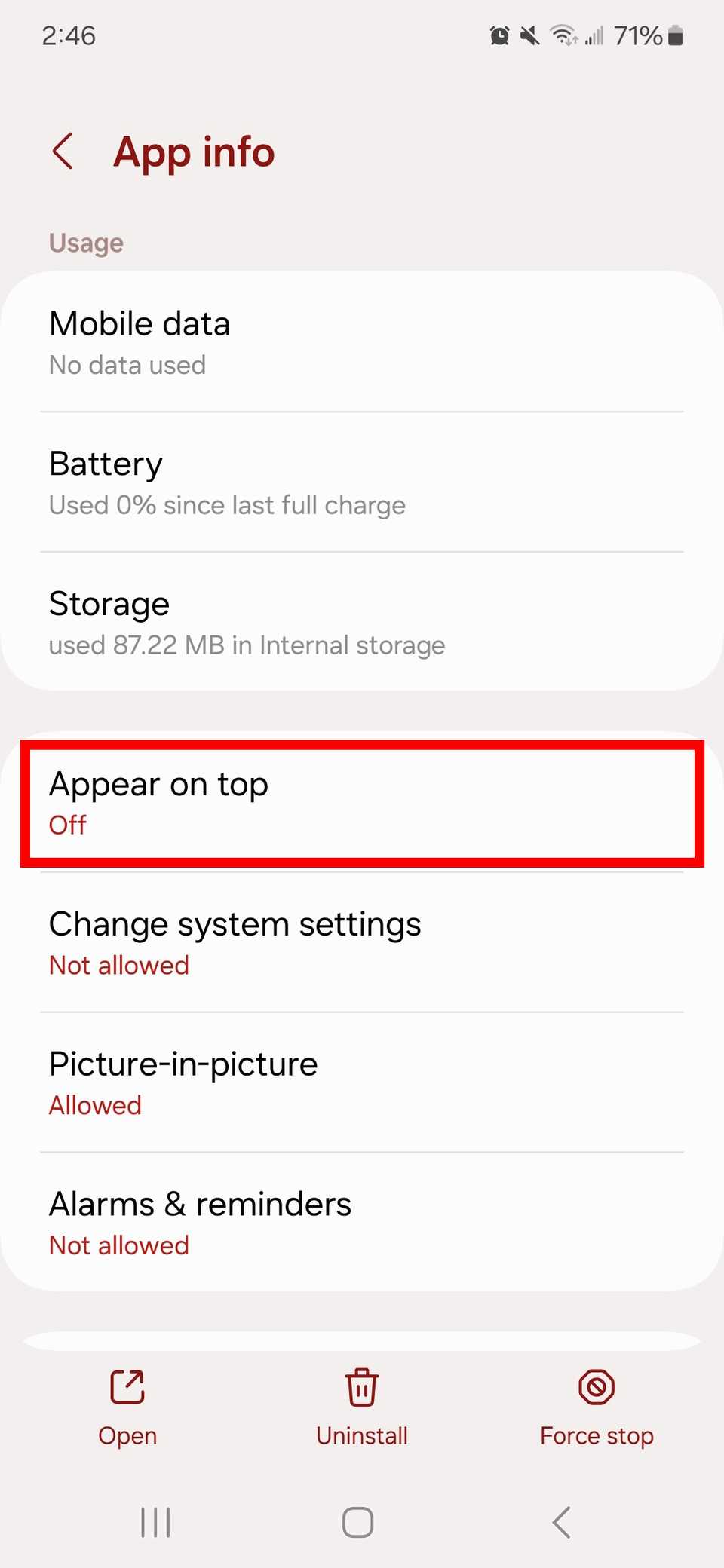This screenshot has height=1568, width=724.
Task: Open Alarms & reminders permission
Action: tap(362, 1223)
